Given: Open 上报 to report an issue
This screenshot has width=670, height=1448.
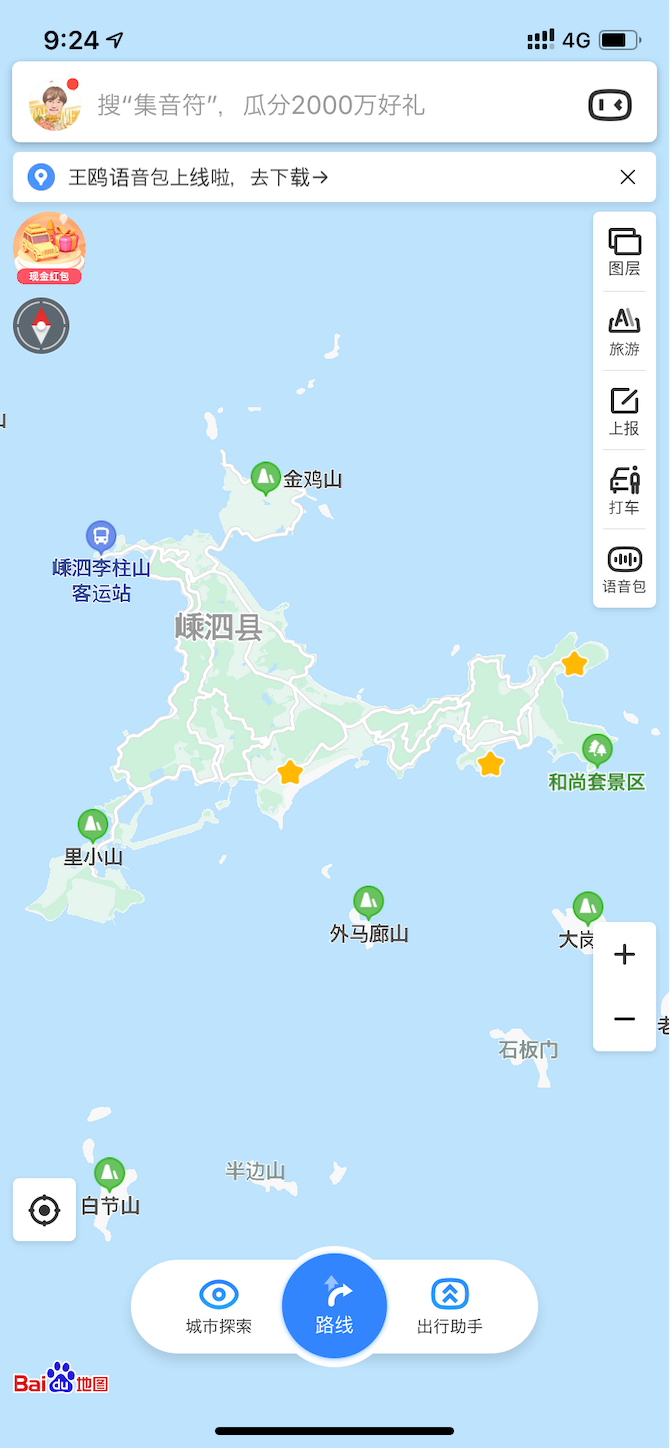Looking at the screenshot, I should pos(624,411).
